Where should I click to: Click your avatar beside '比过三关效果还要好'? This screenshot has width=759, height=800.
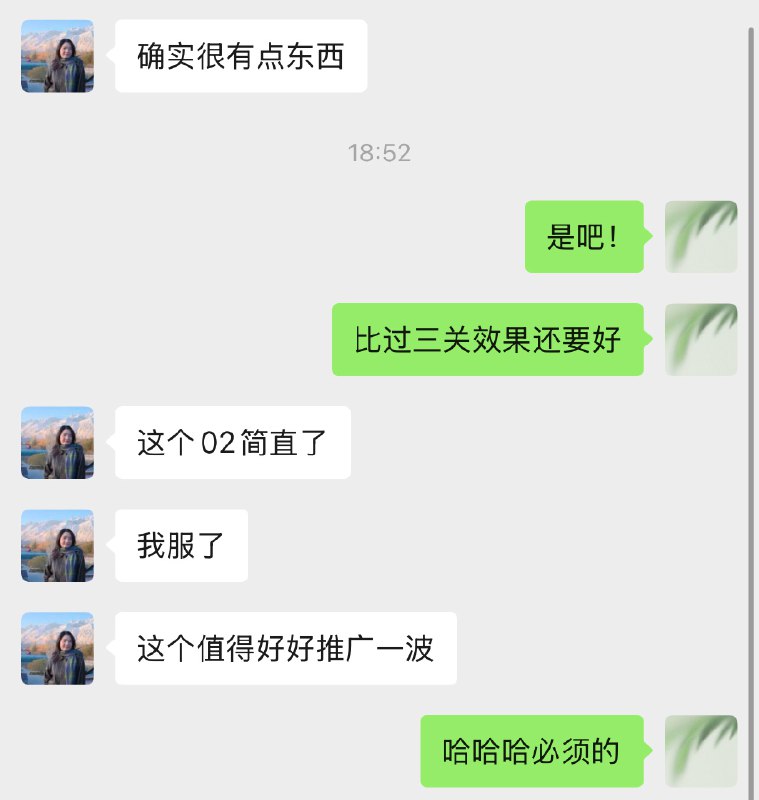coord(701,339)
